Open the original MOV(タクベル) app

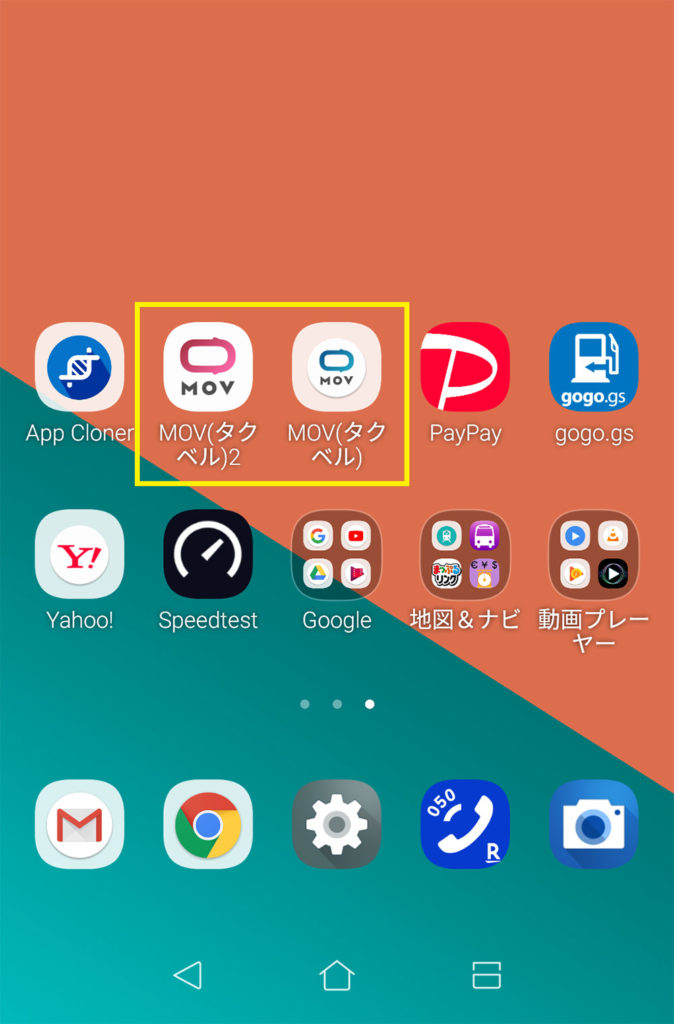(337, 367)
